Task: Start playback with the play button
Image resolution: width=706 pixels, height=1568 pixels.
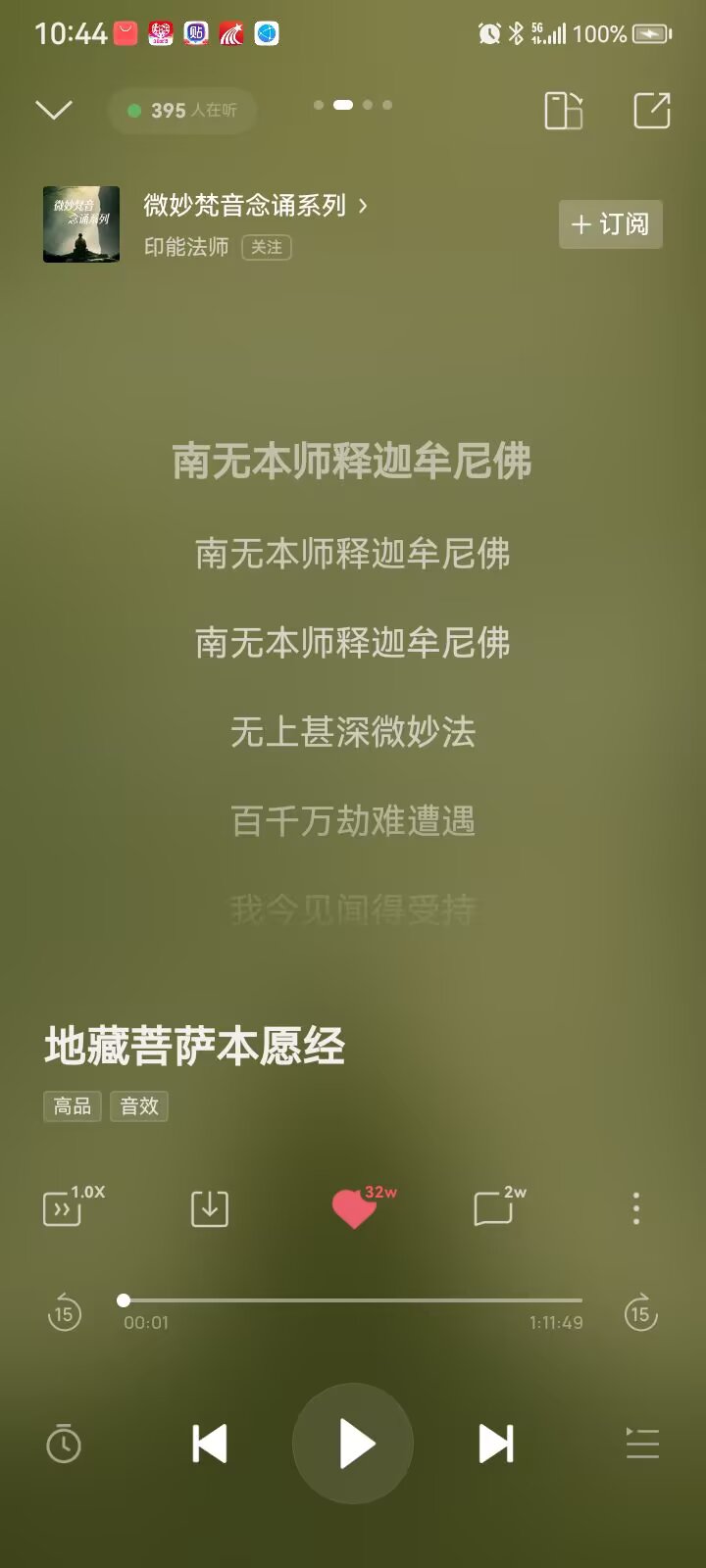Action: click(x=353, y=1444)
